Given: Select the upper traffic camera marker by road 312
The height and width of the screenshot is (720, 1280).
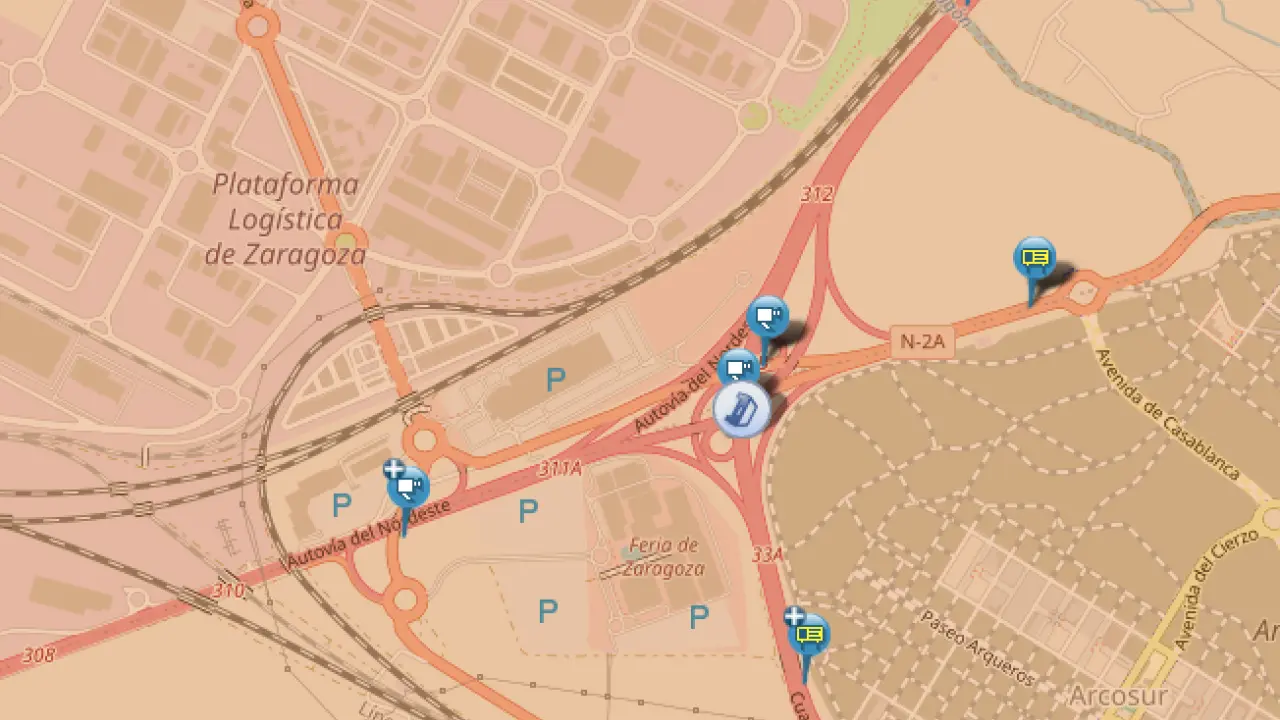Looking at the screenshot, I should [x=767, y=318].
